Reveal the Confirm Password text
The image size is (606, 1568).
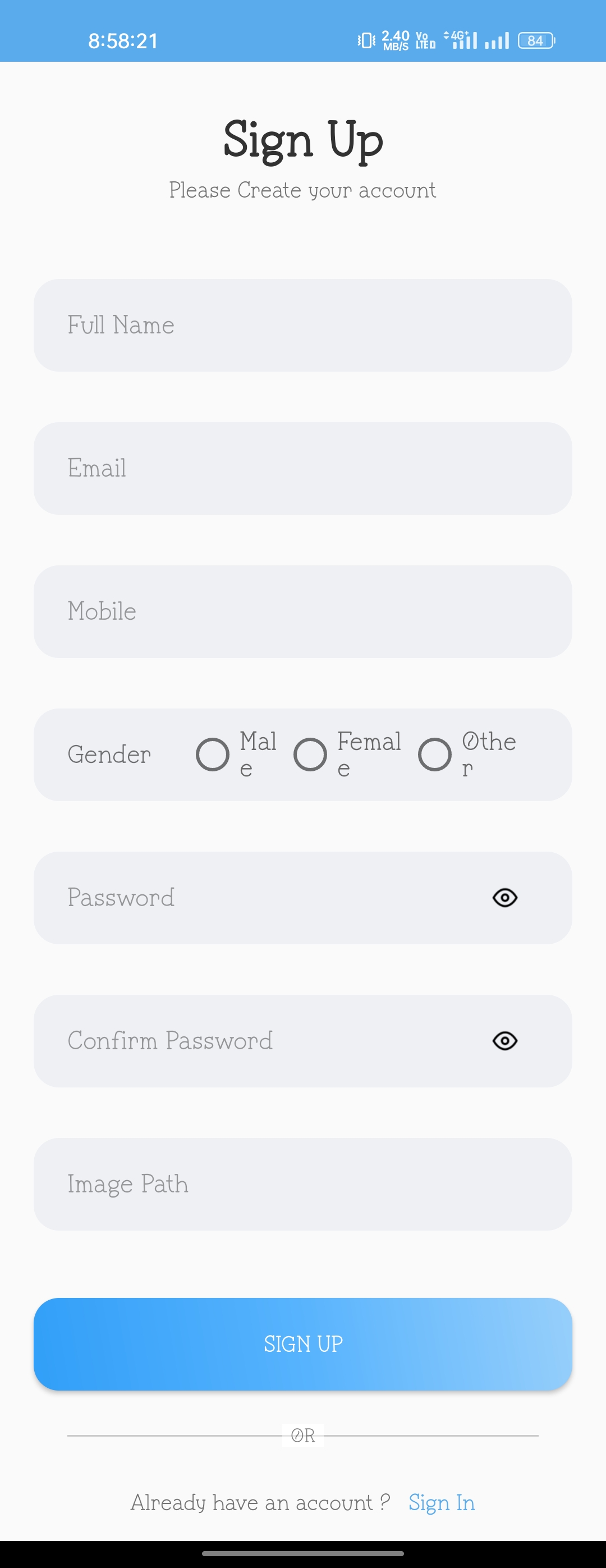click(x=504, y=1041)
